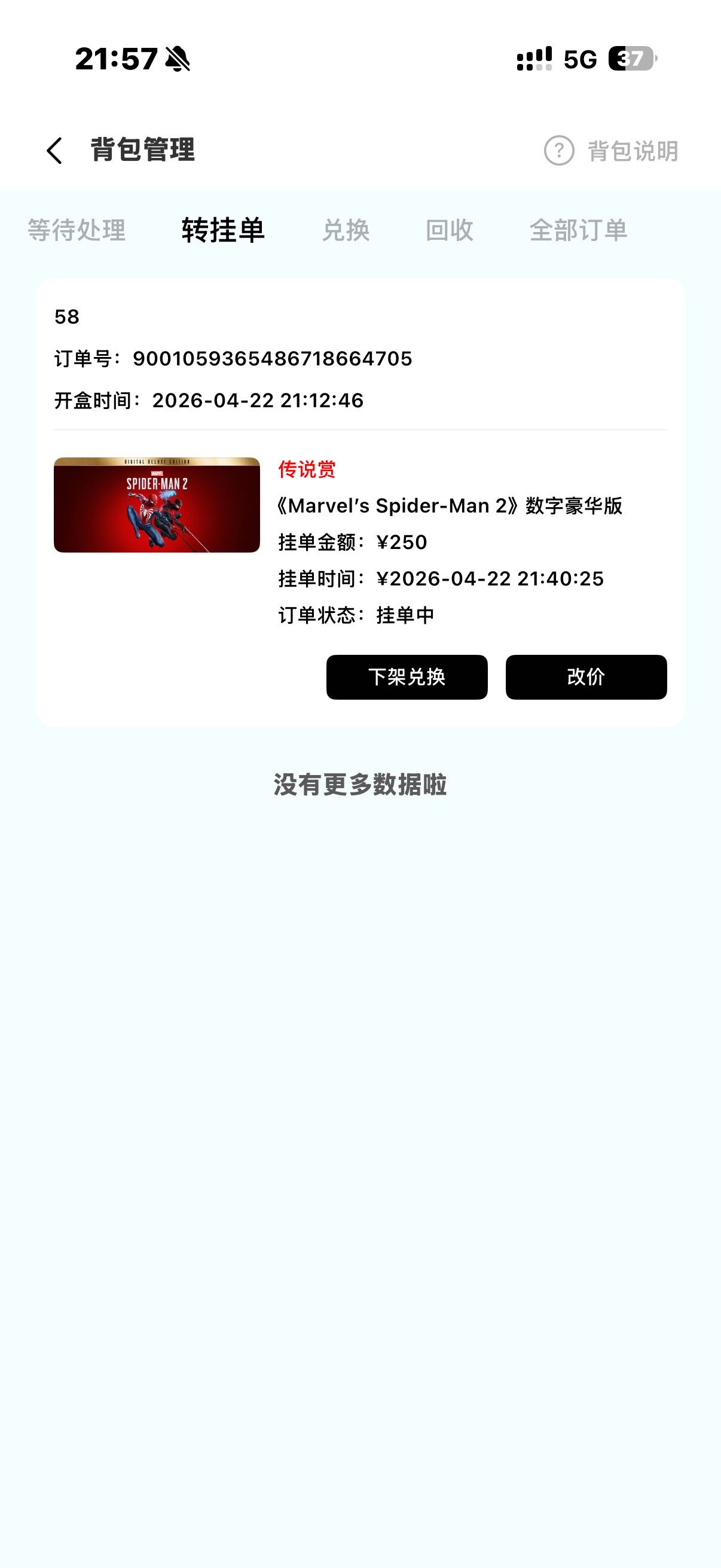Go back from 背包管理 page

tap(54, 150)
